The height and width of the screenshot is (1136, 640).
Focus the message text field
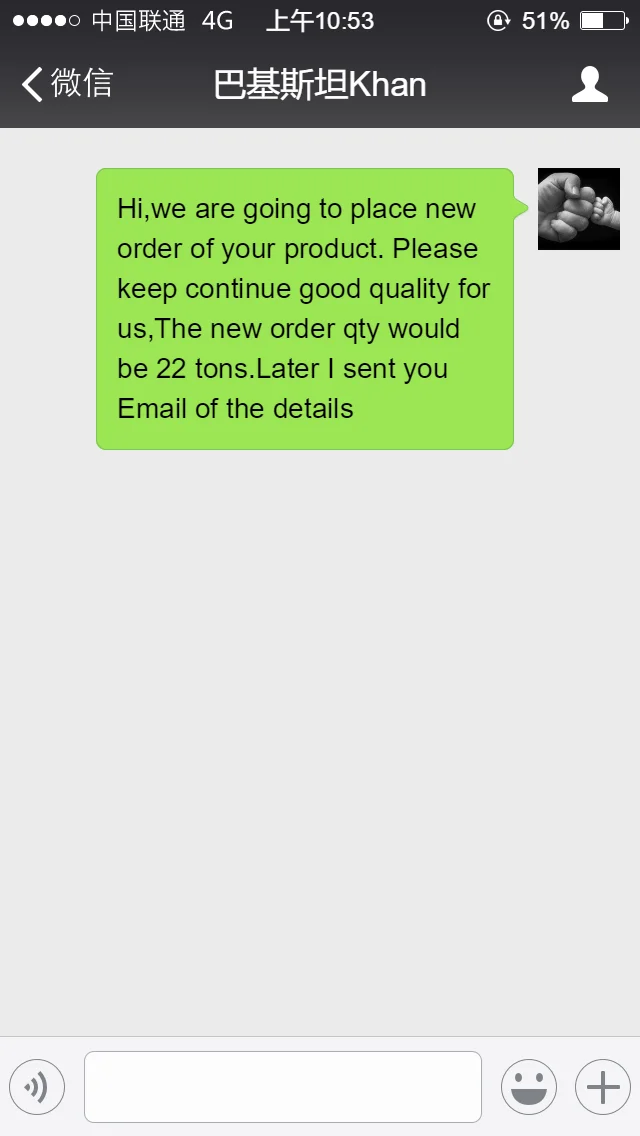coord(283,1087)
